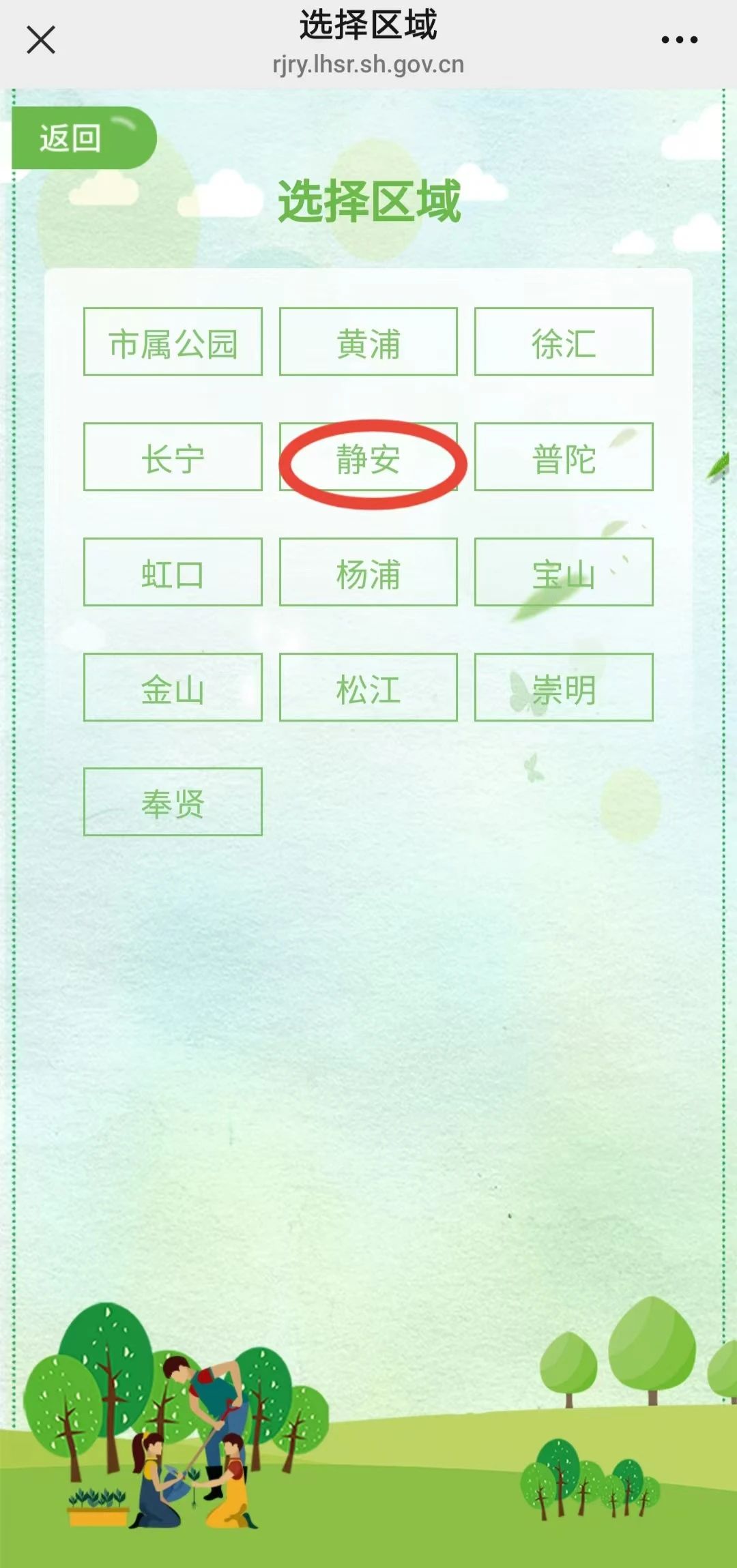Choose the 宝山 district
This screenshot has height=1568, width=737.
pyautogui.click(x=564, y=572)
